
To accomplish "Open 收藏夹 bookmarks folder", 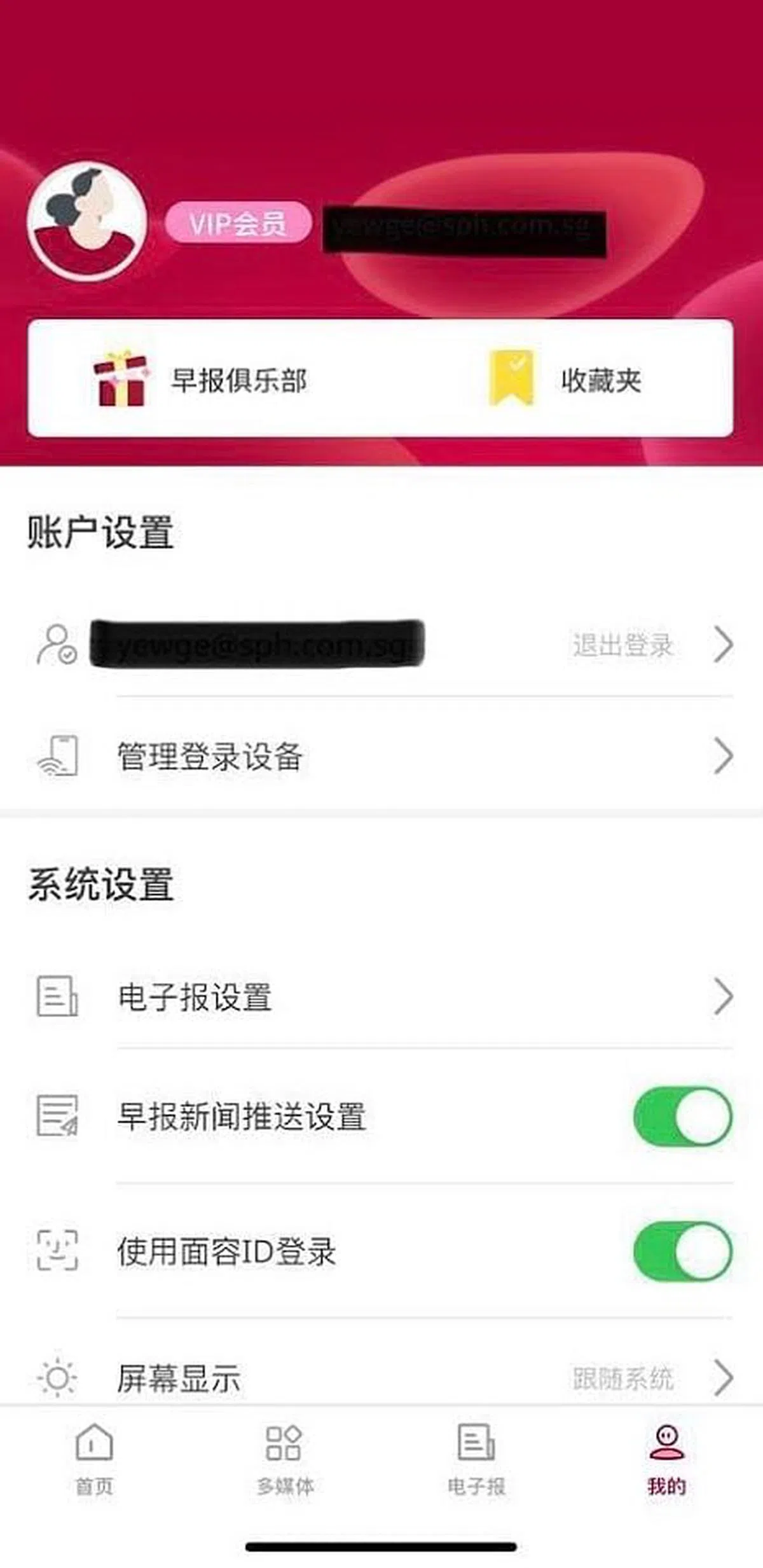I will tap(566, 380).
